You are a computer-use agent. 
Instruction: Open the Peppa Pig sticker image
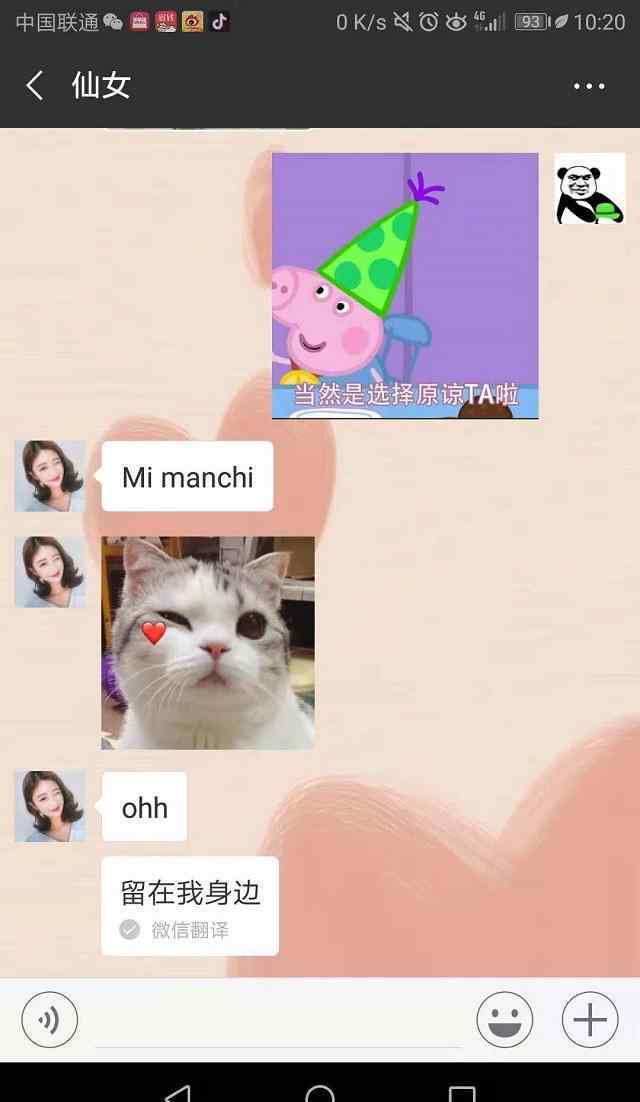click(405, 286)
